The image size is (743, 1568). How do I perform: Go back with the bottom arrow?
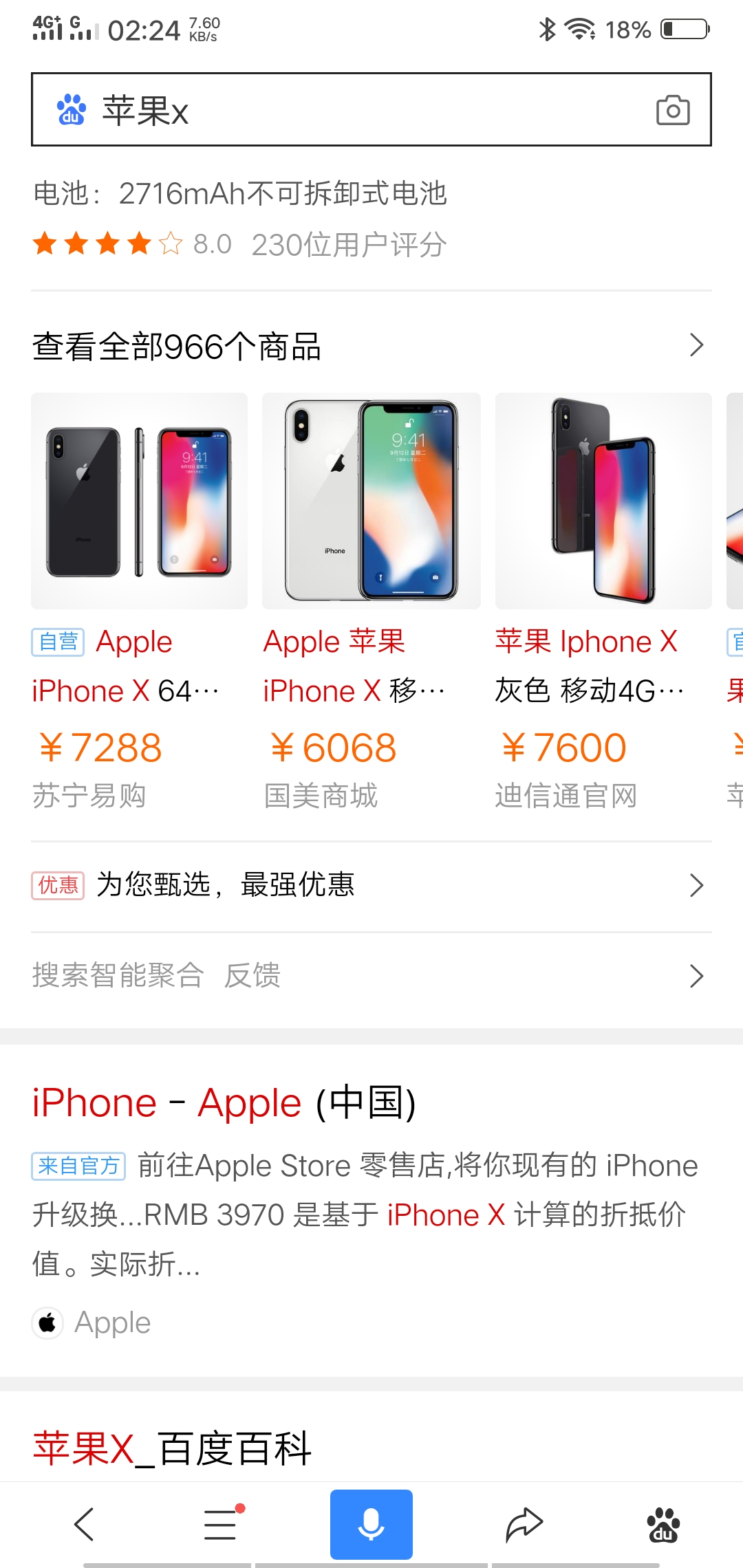(84, 1525)
